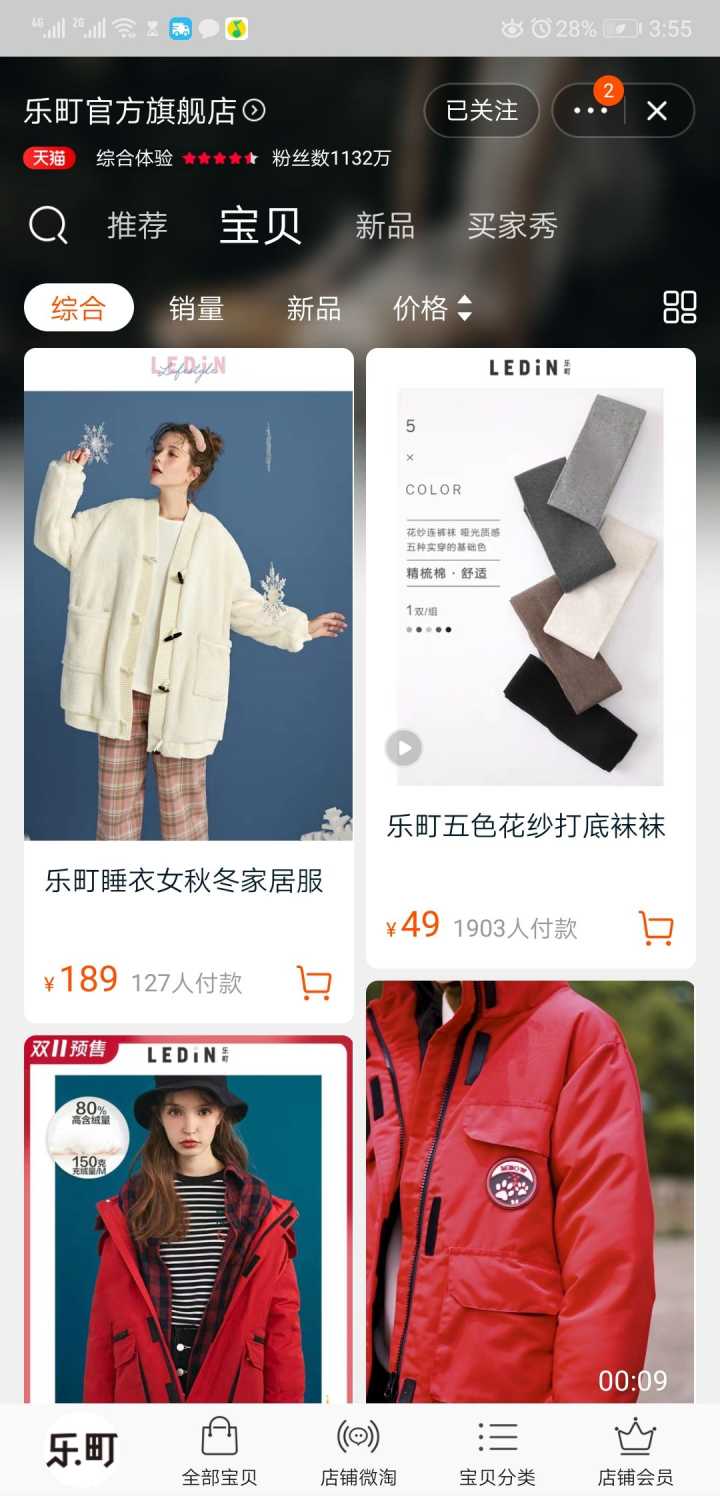The width and height of the screenshot is (720, 1496).
Task: Open the 买家秀 tab
Action: tap(512, 226)
